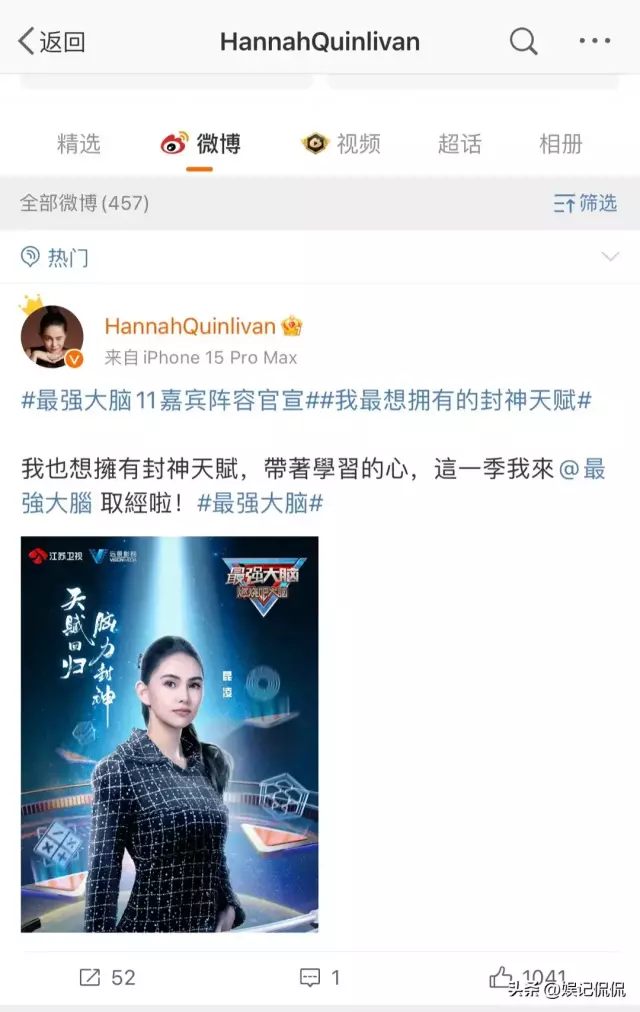
Task: Open comments on the post
Action: pos(320,977)
